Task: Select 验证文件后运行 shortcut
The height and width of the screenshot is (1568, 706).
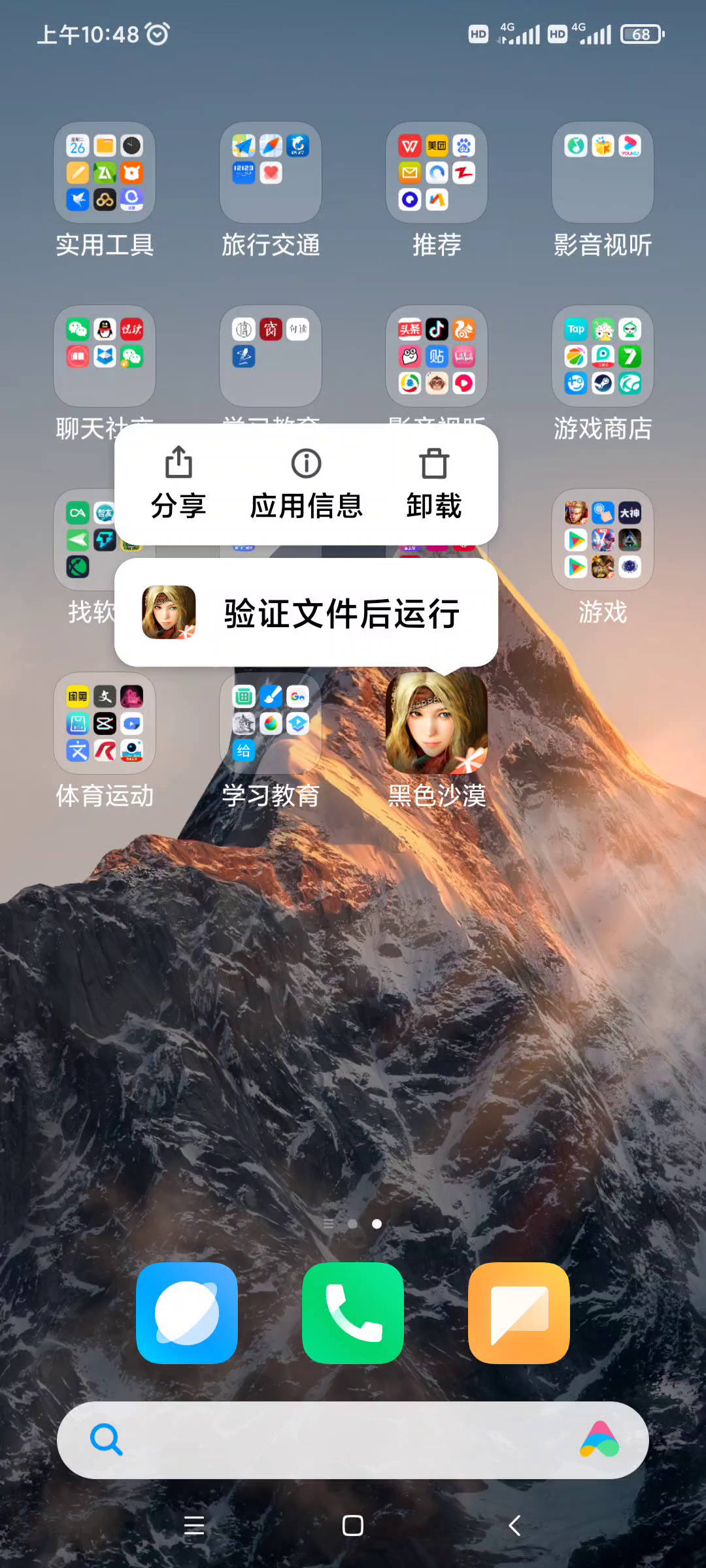Action: (x=306, y=613)
